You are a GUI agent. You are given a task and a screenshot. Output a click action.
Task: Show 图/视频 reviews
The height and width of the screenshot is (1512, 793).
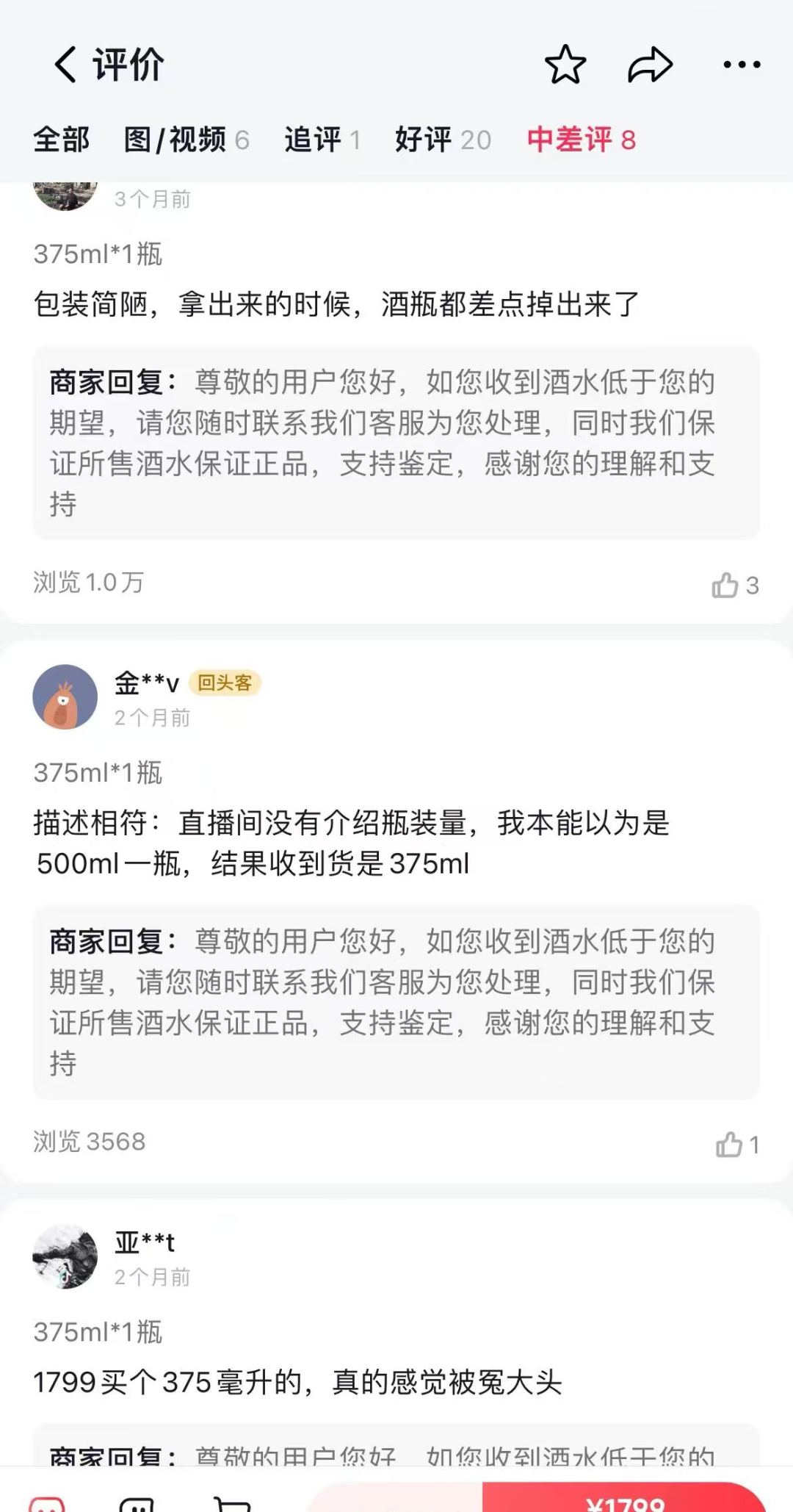(x=187, y=140)
